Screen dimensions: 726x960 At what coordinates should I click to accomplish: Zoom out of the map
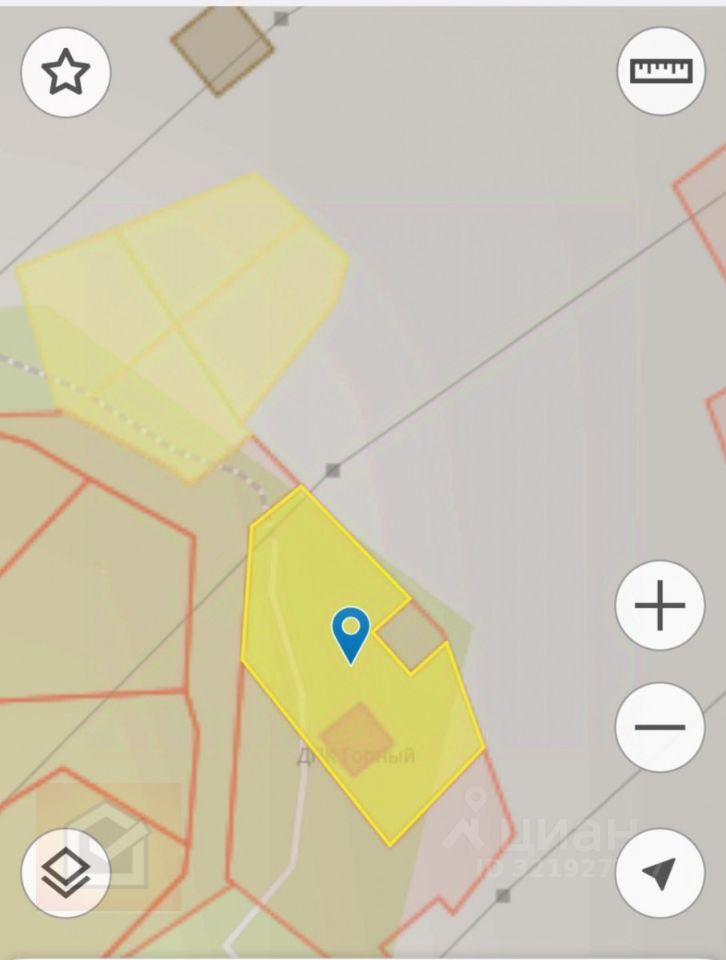click(x=660, y=727)
